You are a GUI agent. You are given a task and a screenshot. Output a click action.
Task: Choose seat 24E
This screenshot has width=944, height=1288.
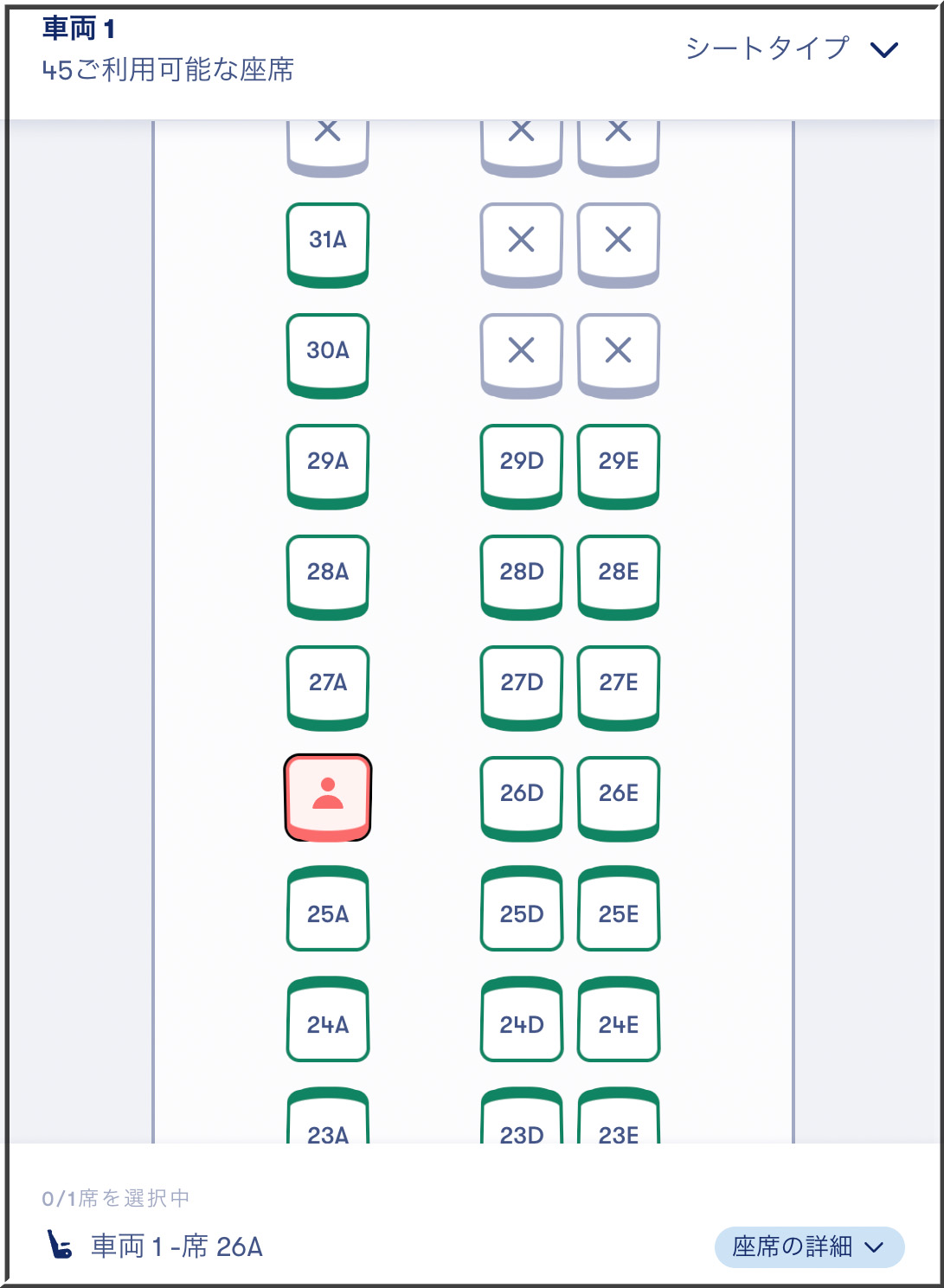point(619,1022)
